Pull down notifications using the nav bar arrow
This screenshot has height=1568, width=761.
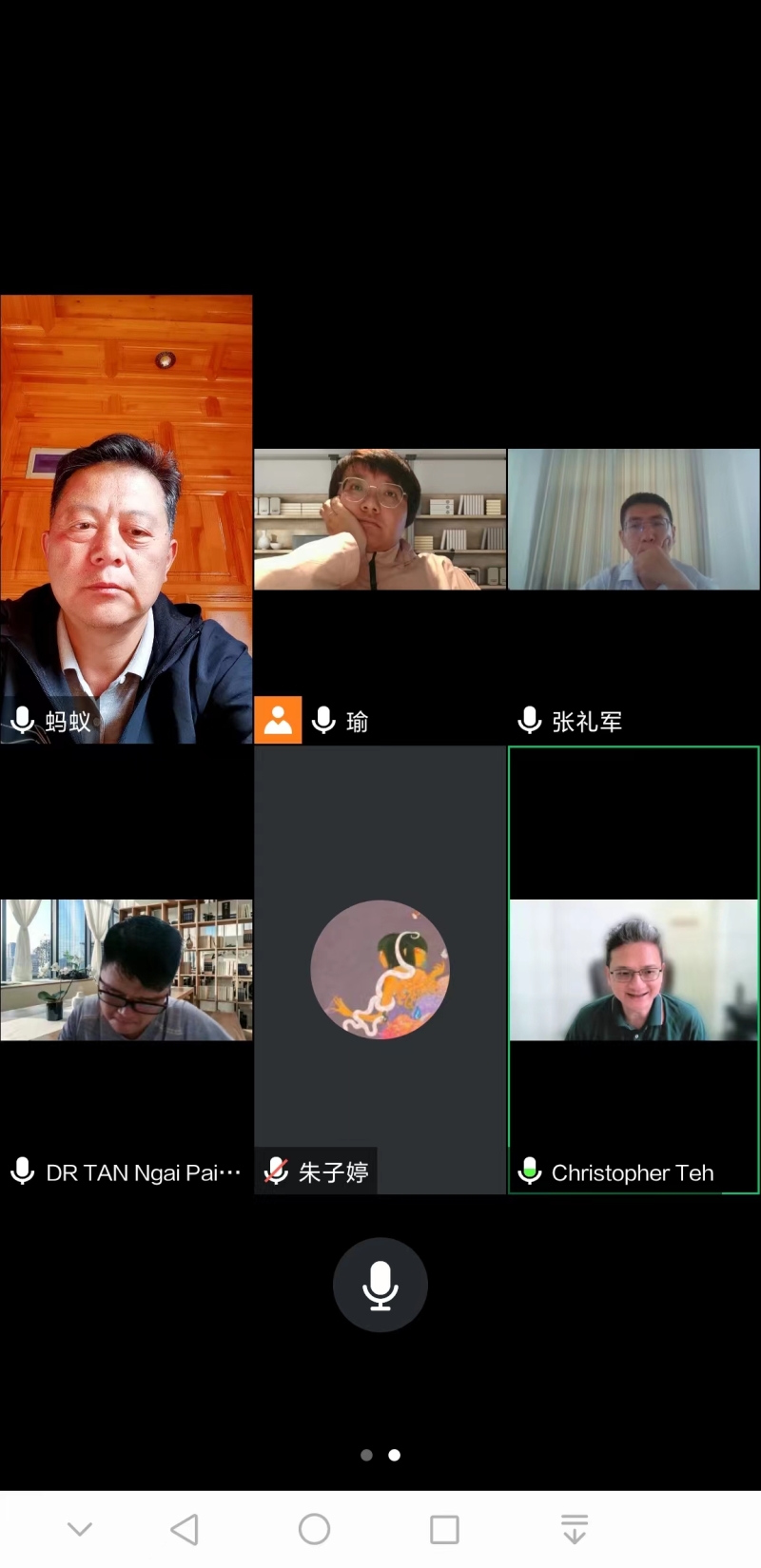coord(575,1529)
